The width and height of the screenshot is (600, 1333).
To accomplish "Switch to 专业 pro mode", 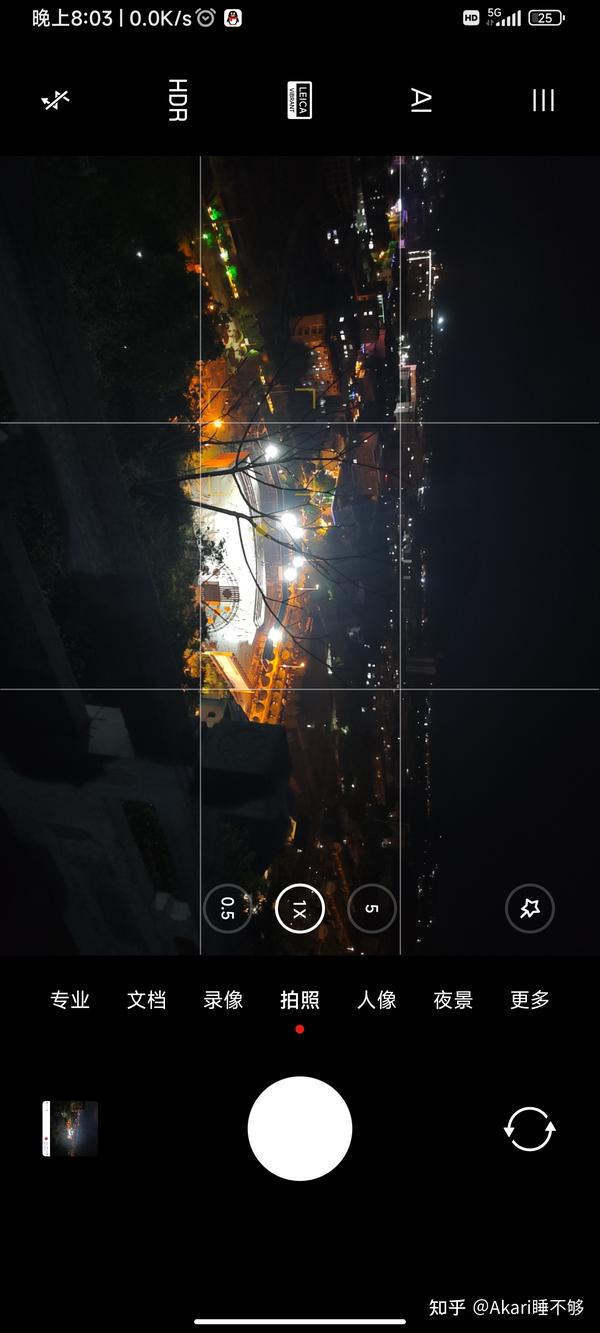I will coord(70,1000).
